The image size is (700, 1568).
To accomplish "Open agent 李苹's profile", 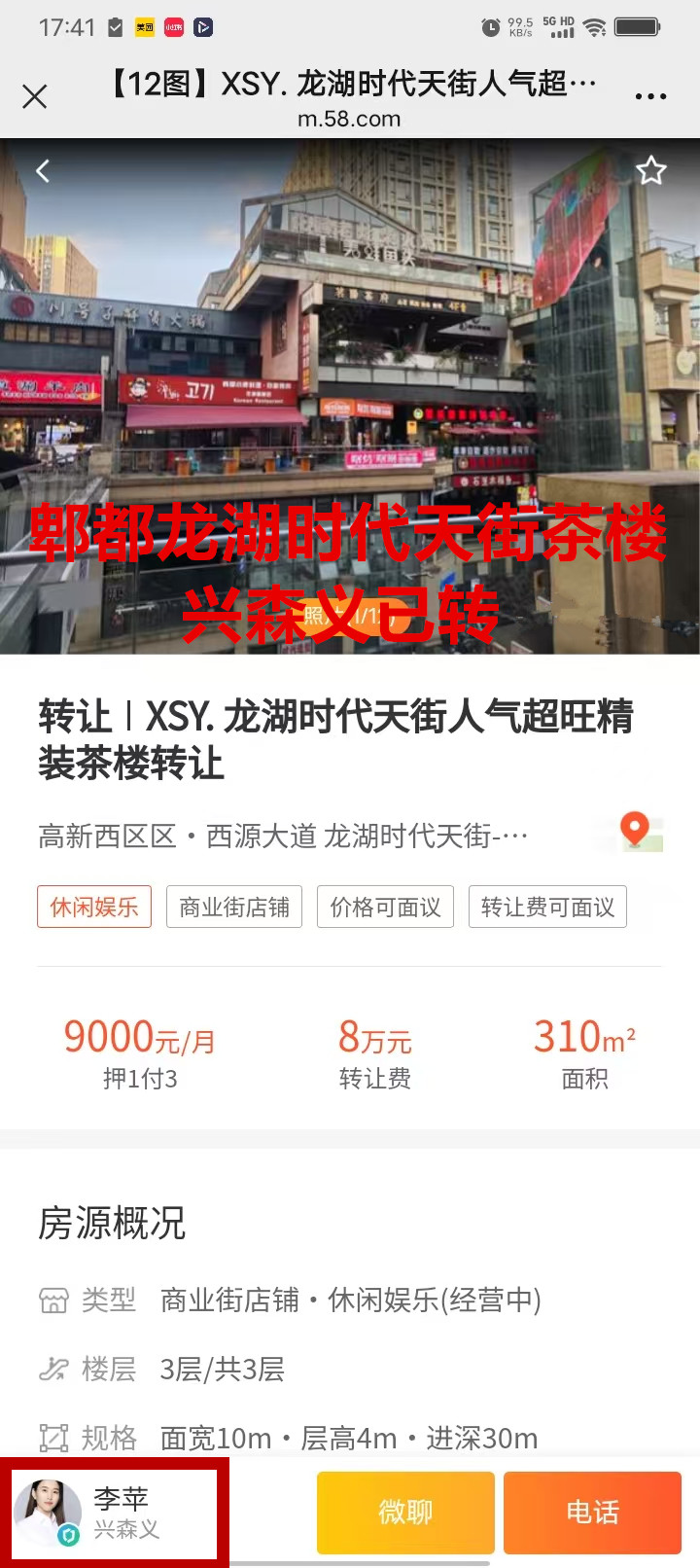I will click(x=115, y=1514).
